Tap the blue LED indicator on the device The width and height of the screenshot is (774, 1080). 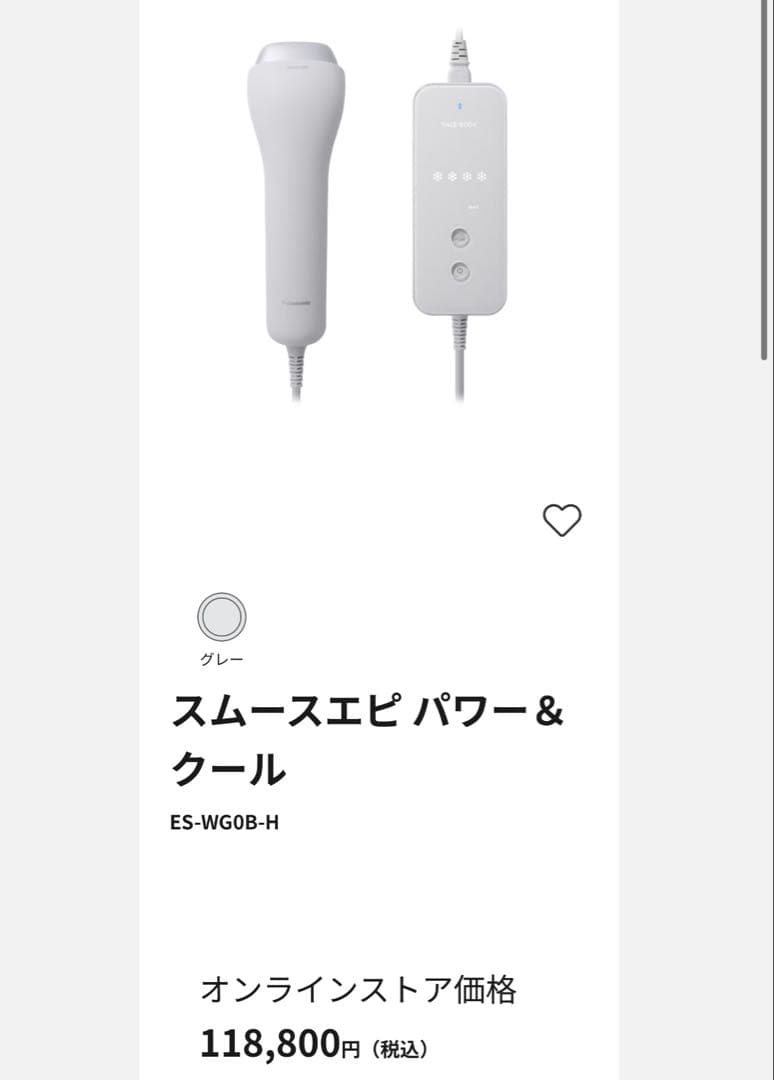(459, 105)
